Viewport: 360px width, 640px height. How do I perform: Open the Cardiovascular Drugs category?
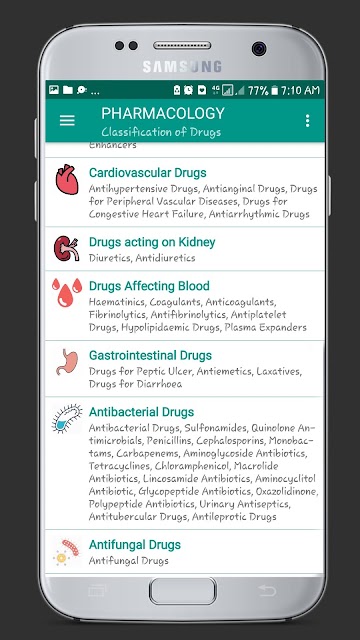pyautogui.click(x=184, y=192)
